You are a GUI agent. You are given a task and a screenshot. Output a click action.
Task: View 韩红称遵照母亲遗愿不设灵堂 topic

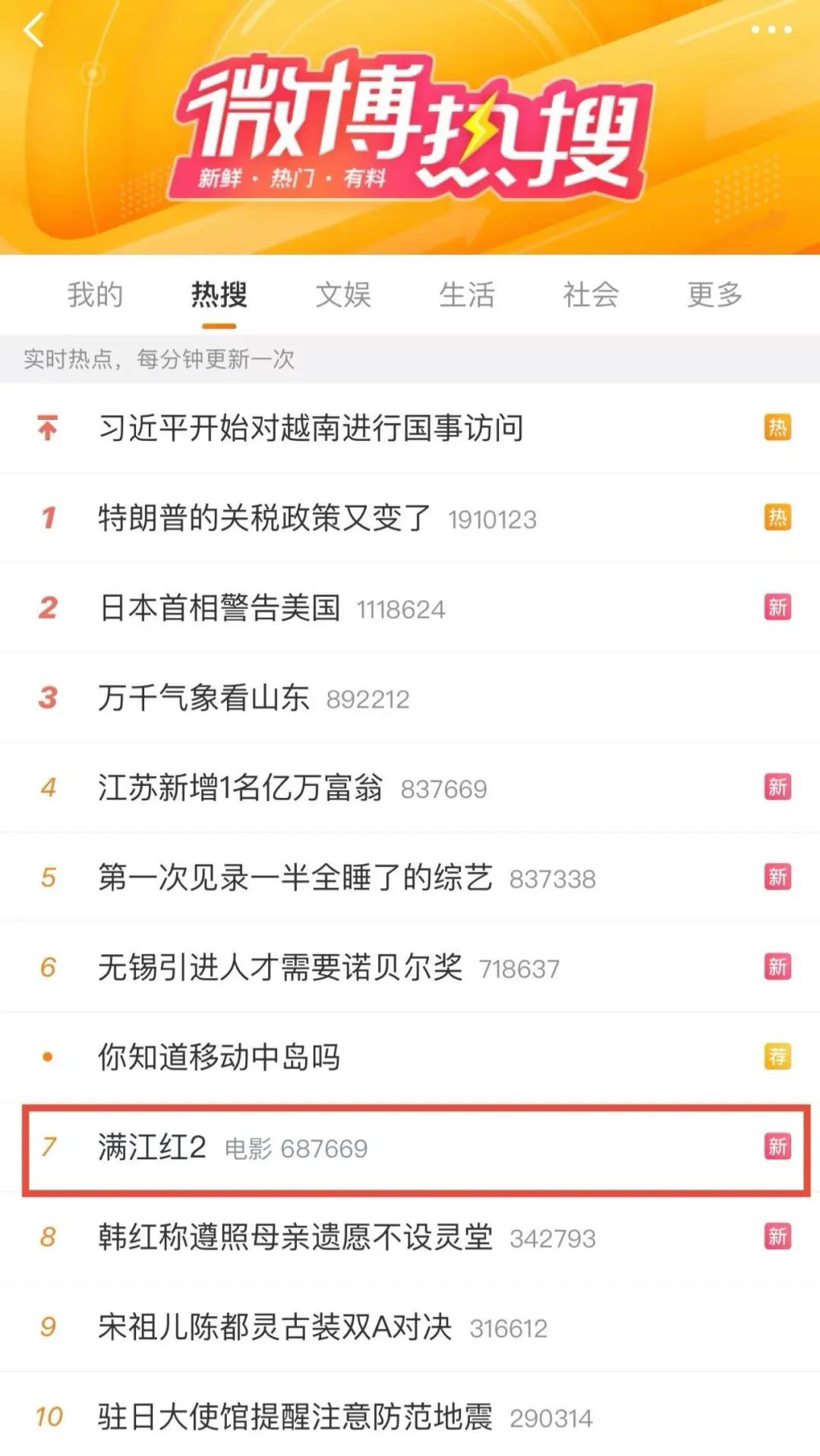tap(410, 1237)
